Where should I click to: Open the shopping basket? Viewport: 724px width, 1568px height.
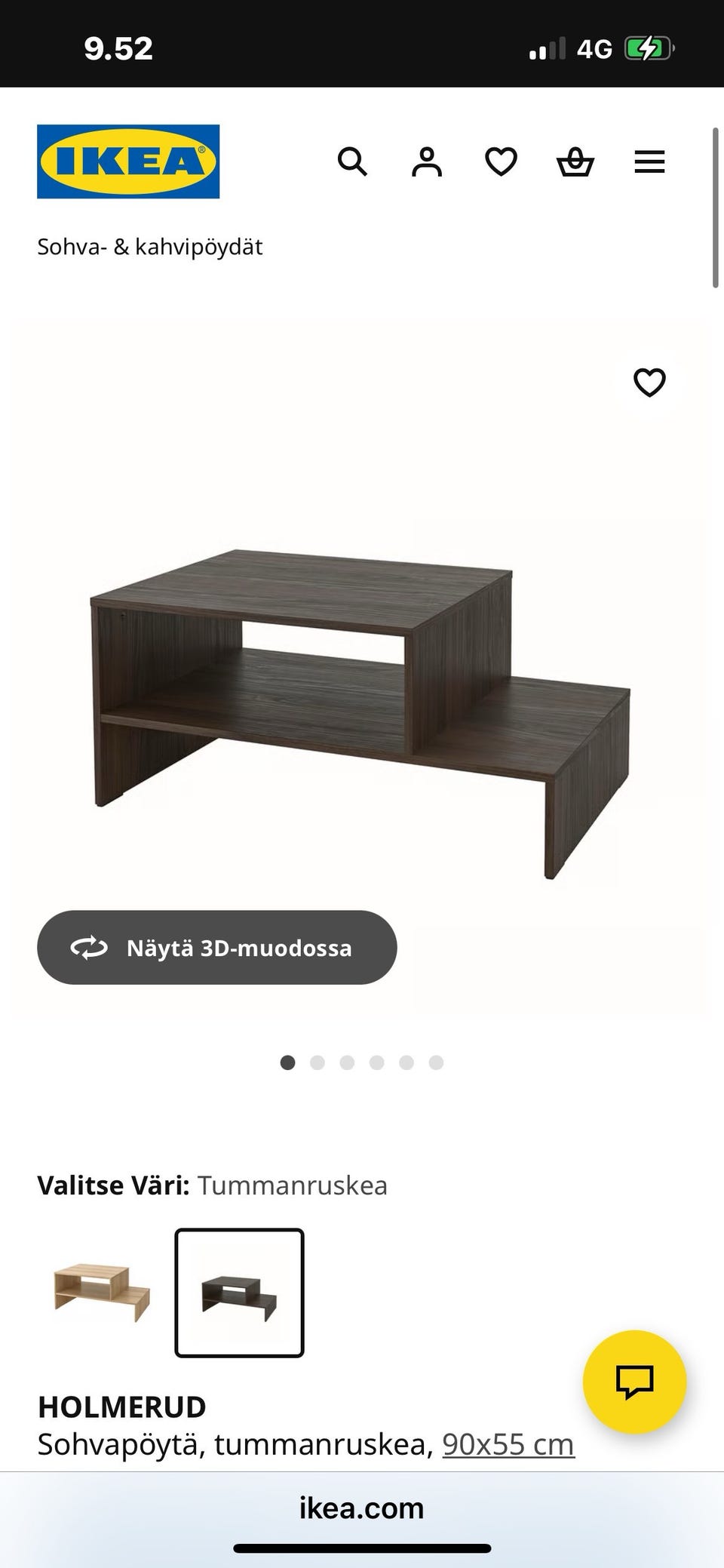click(575, 161)
